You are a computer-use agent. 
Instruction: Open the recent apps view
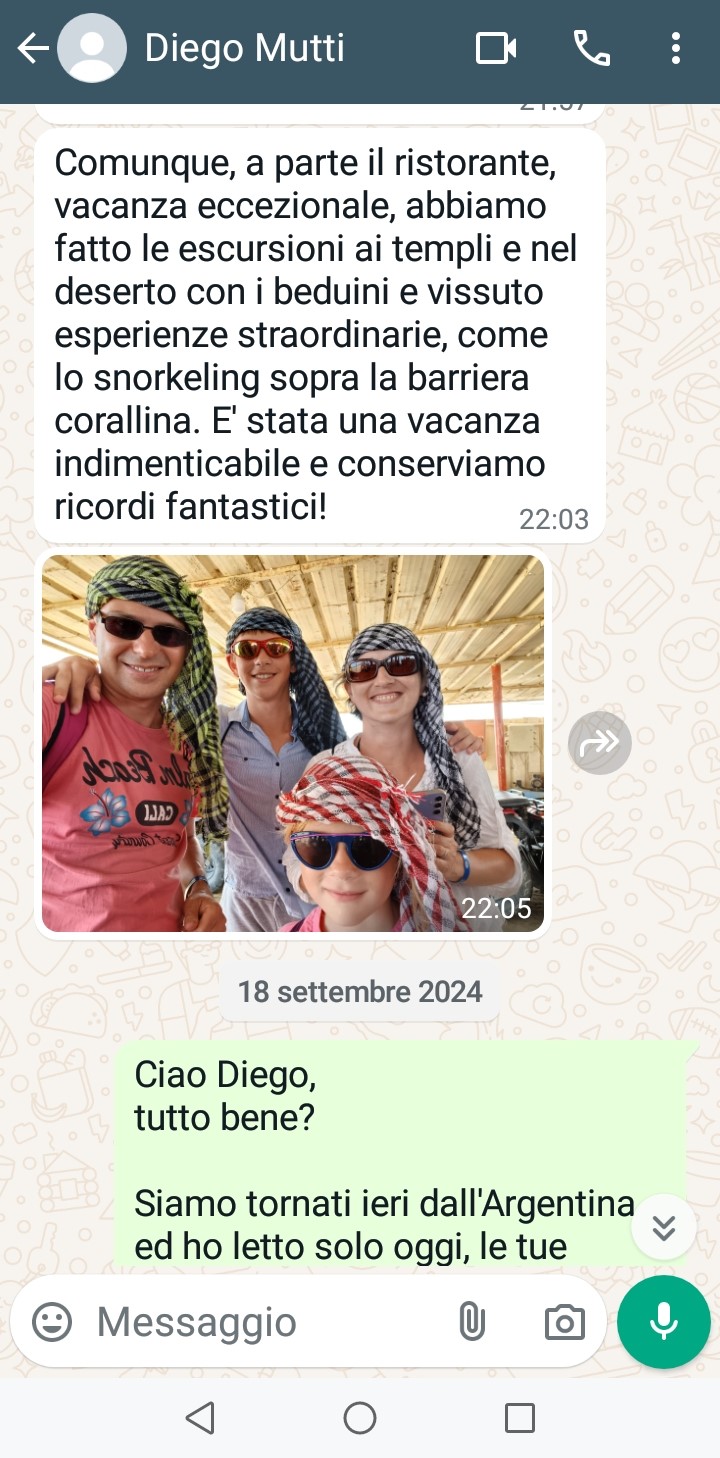(520, 1418)
